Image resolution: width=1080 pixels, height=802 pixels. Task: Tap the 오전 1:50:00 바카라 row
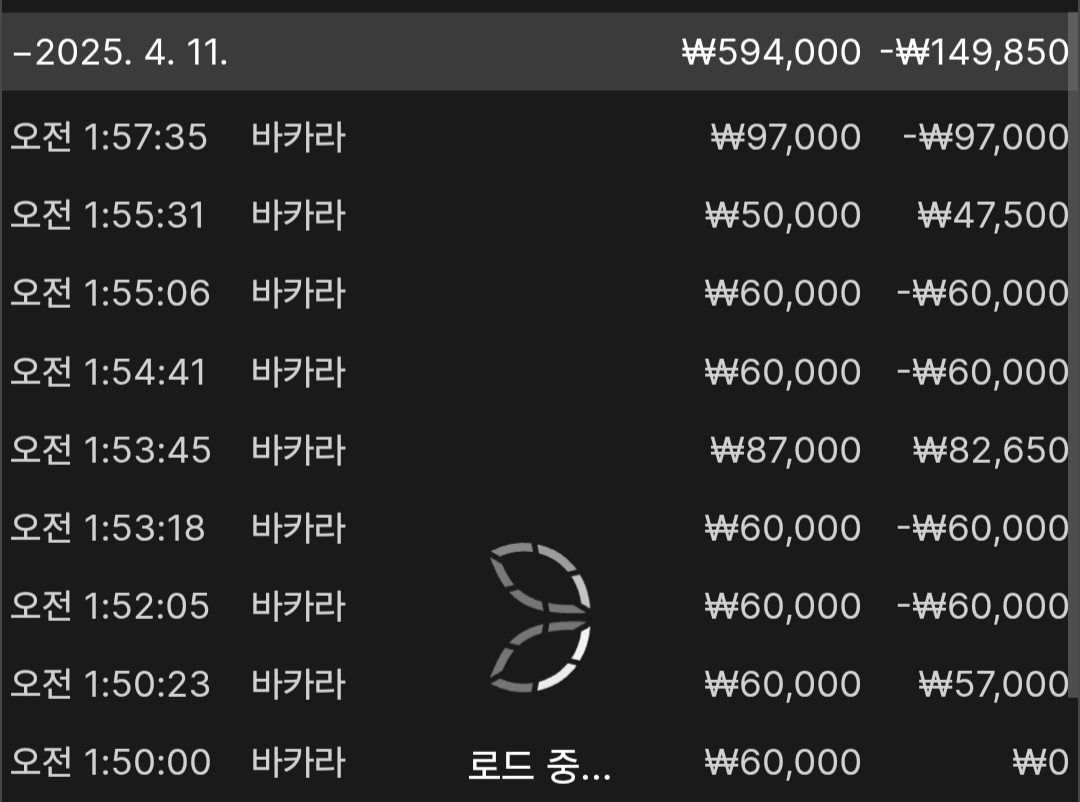[300, 763]
